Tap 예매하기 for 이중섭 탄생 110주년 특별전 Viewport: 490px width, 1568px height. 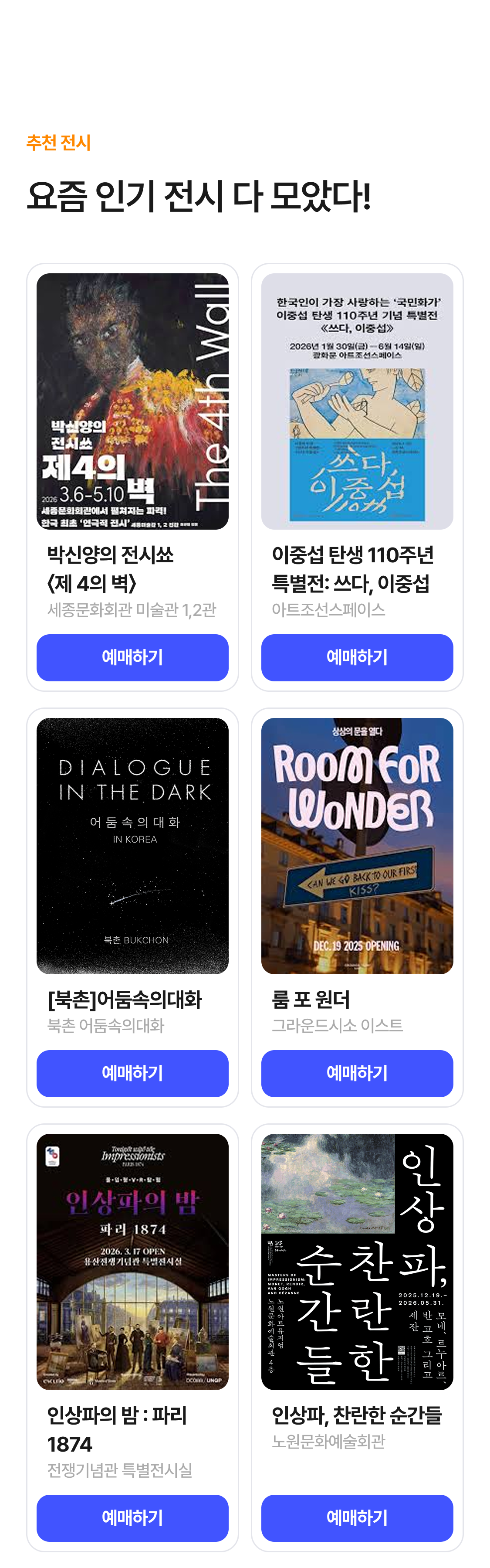(x=357, y=657)
